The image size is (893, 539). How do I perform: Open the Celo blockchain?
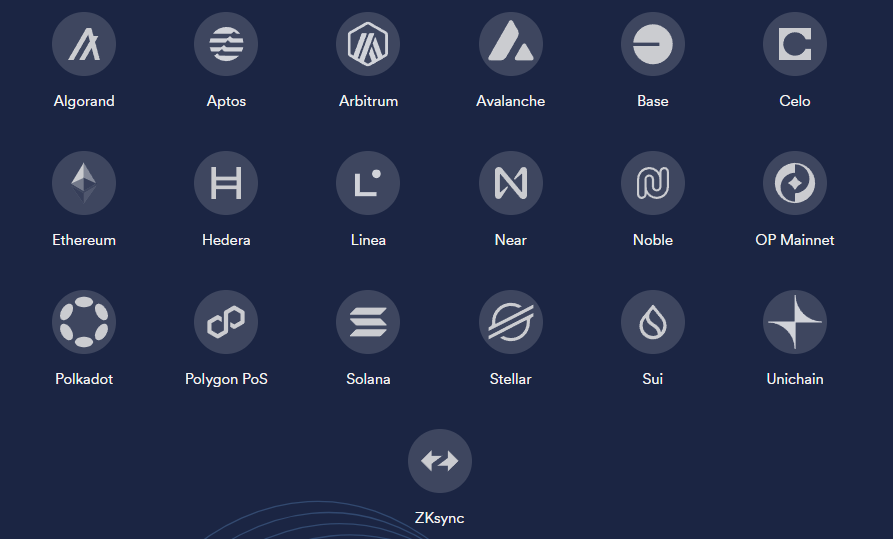[795, 44]
